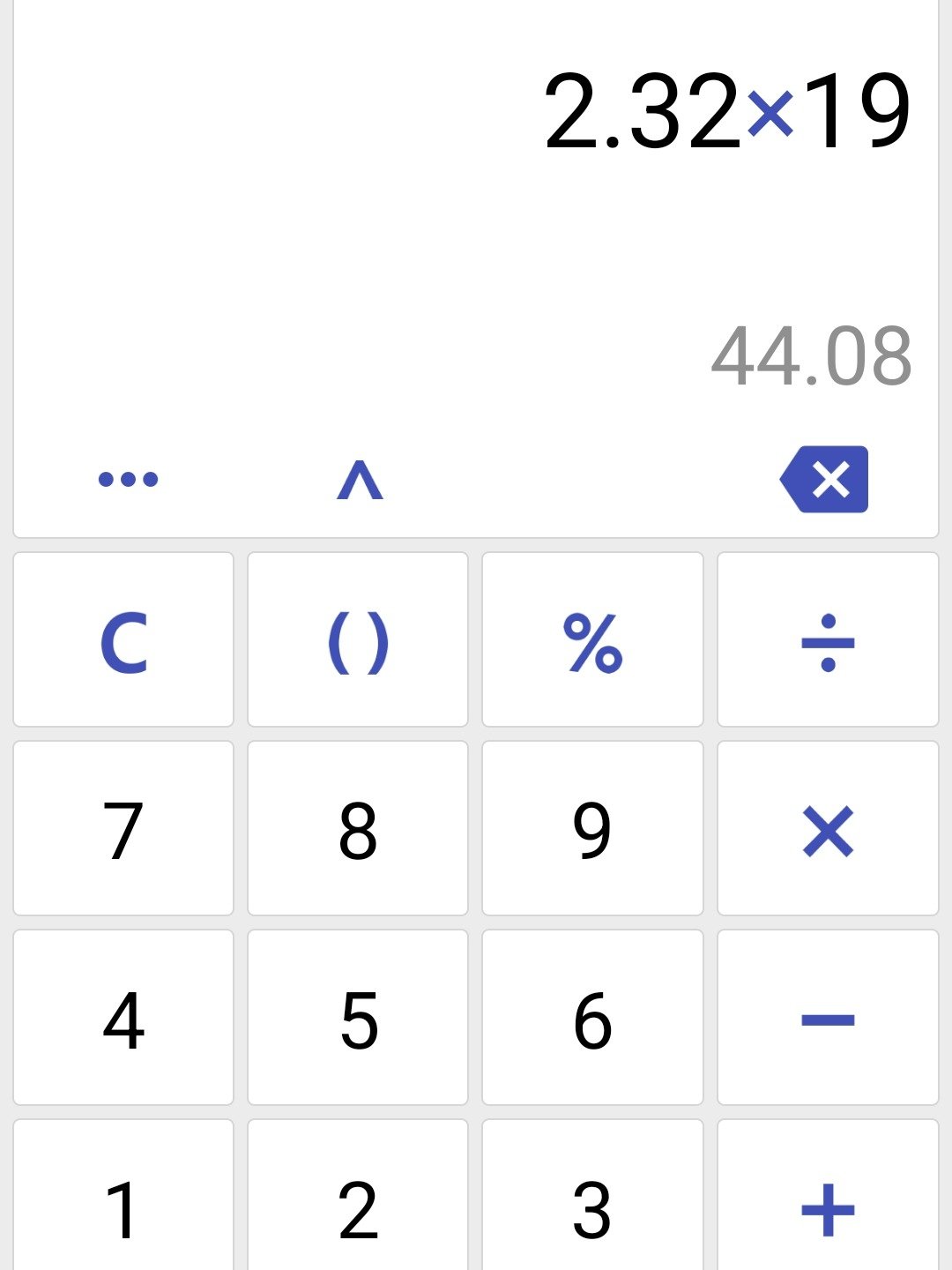Expand the advanced functions caret

[360, 480]
